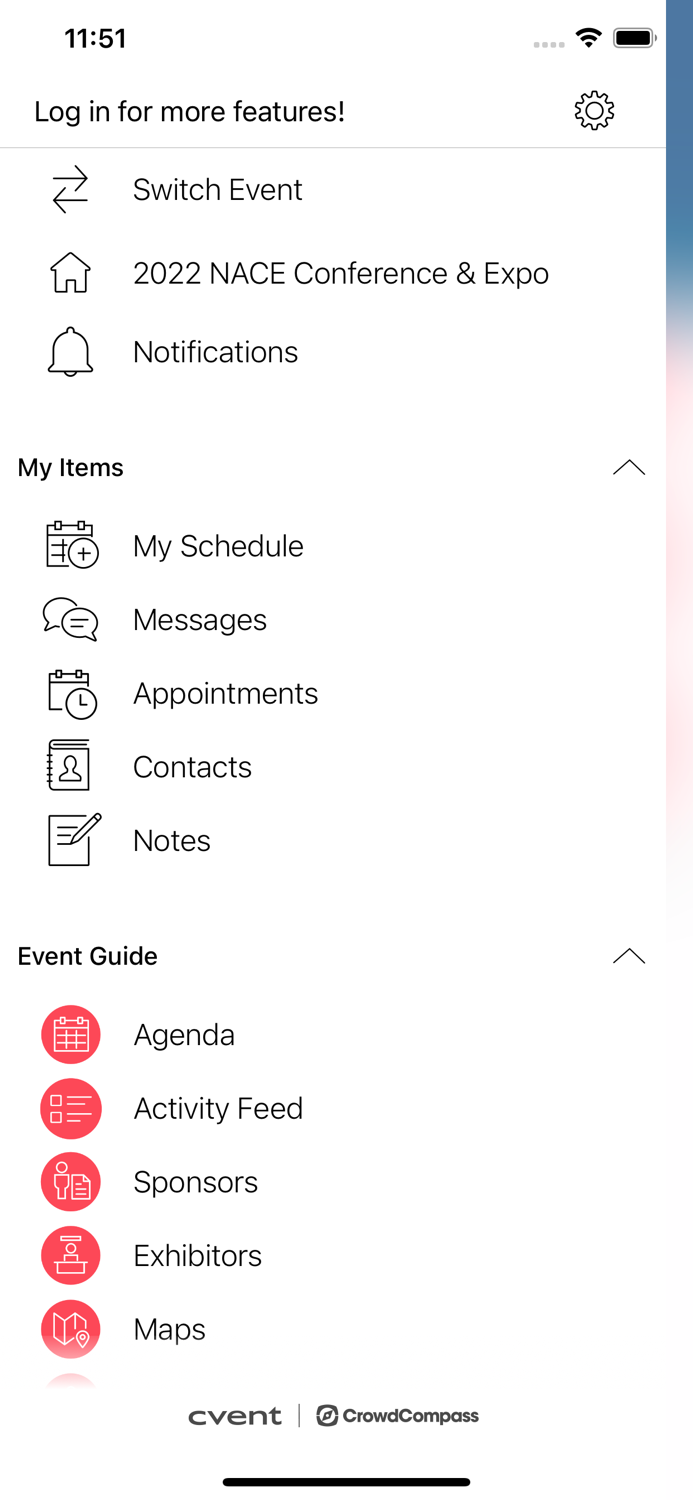
Task: Open Notifications
Action: tap(215, 352)
